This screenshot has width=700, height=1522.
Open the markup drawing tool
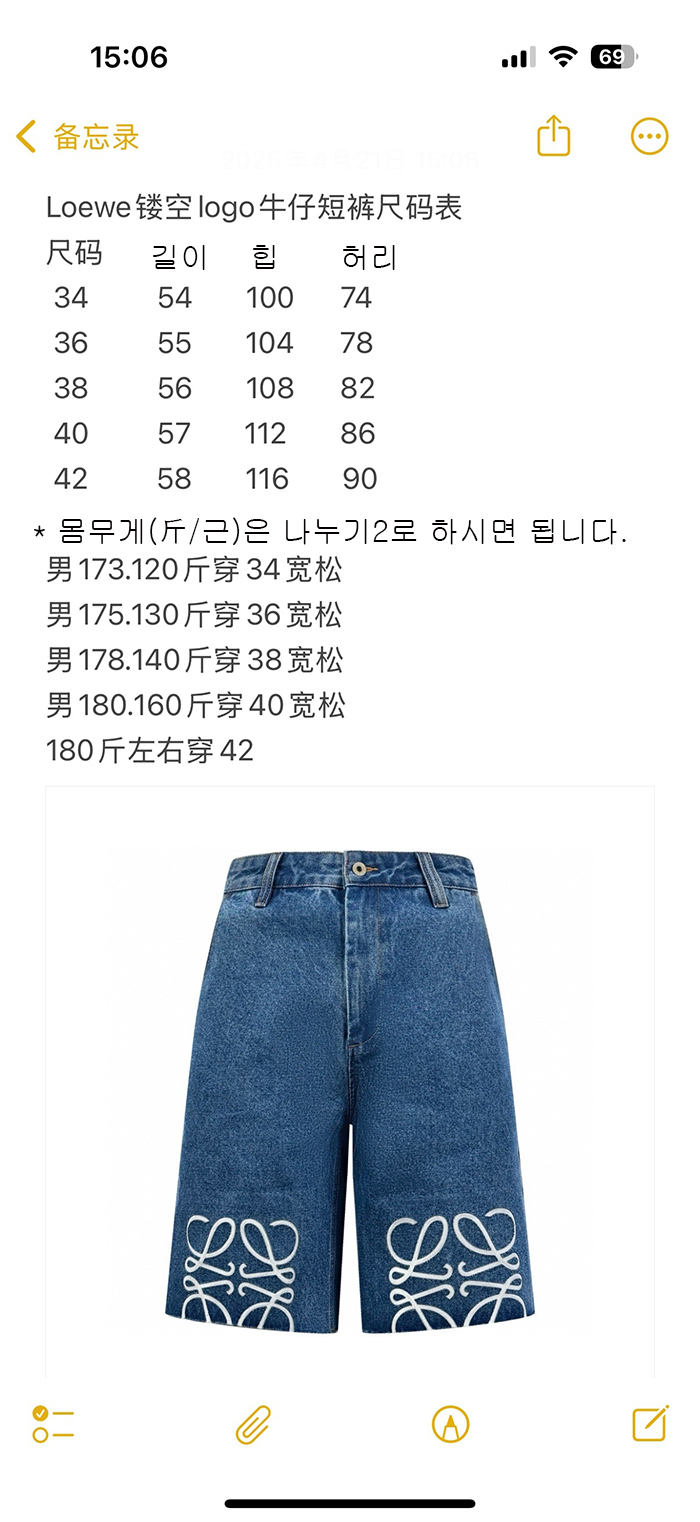tap(450, 1423)
